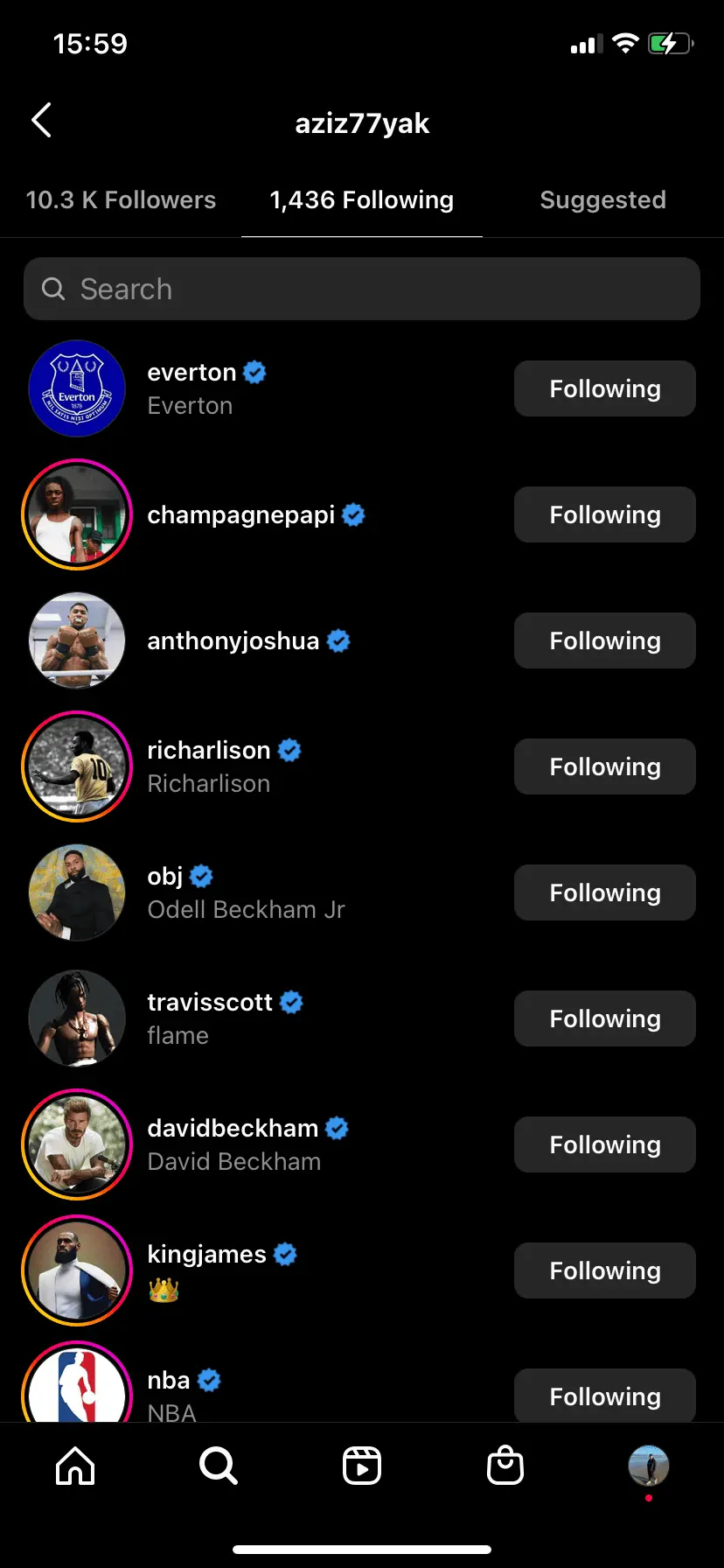724x1568 pixels.
Task: Tap Following button next to richarlison
Action: click(x=604, y=766)
